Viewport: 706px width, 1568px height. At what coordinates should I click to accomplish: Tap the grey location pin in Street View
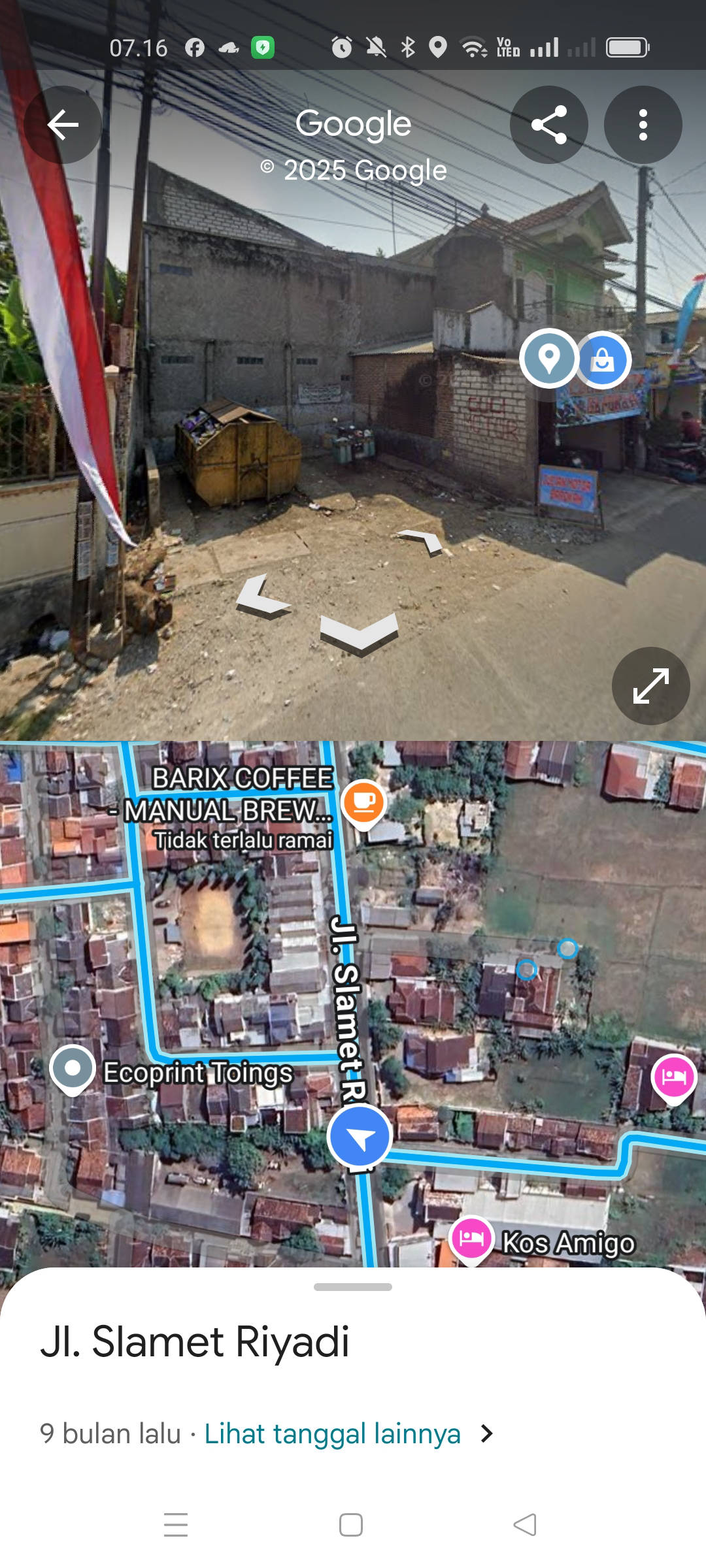pos(548,358)
